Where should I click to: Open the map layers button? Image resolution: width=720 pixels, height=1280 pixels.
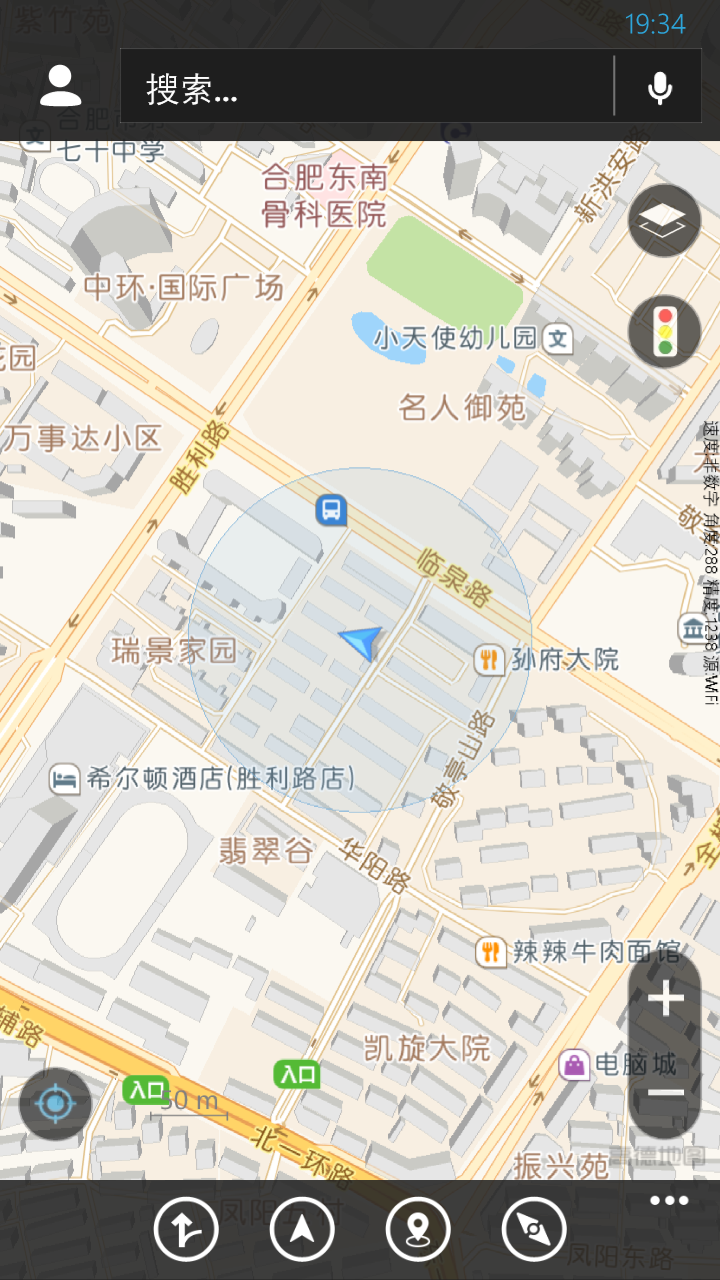664,221
